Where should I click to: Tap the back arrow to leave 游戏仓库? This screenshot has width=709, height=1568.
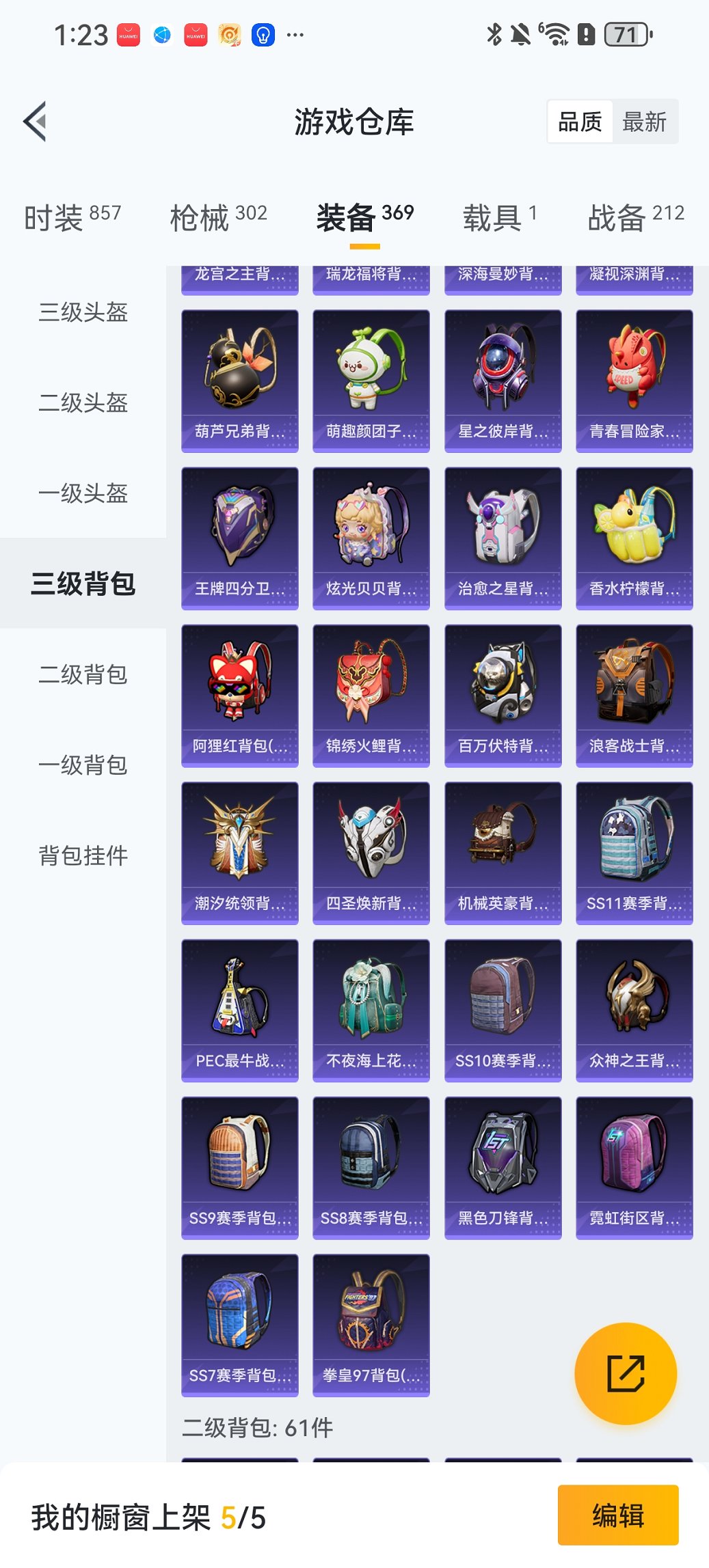35,120
